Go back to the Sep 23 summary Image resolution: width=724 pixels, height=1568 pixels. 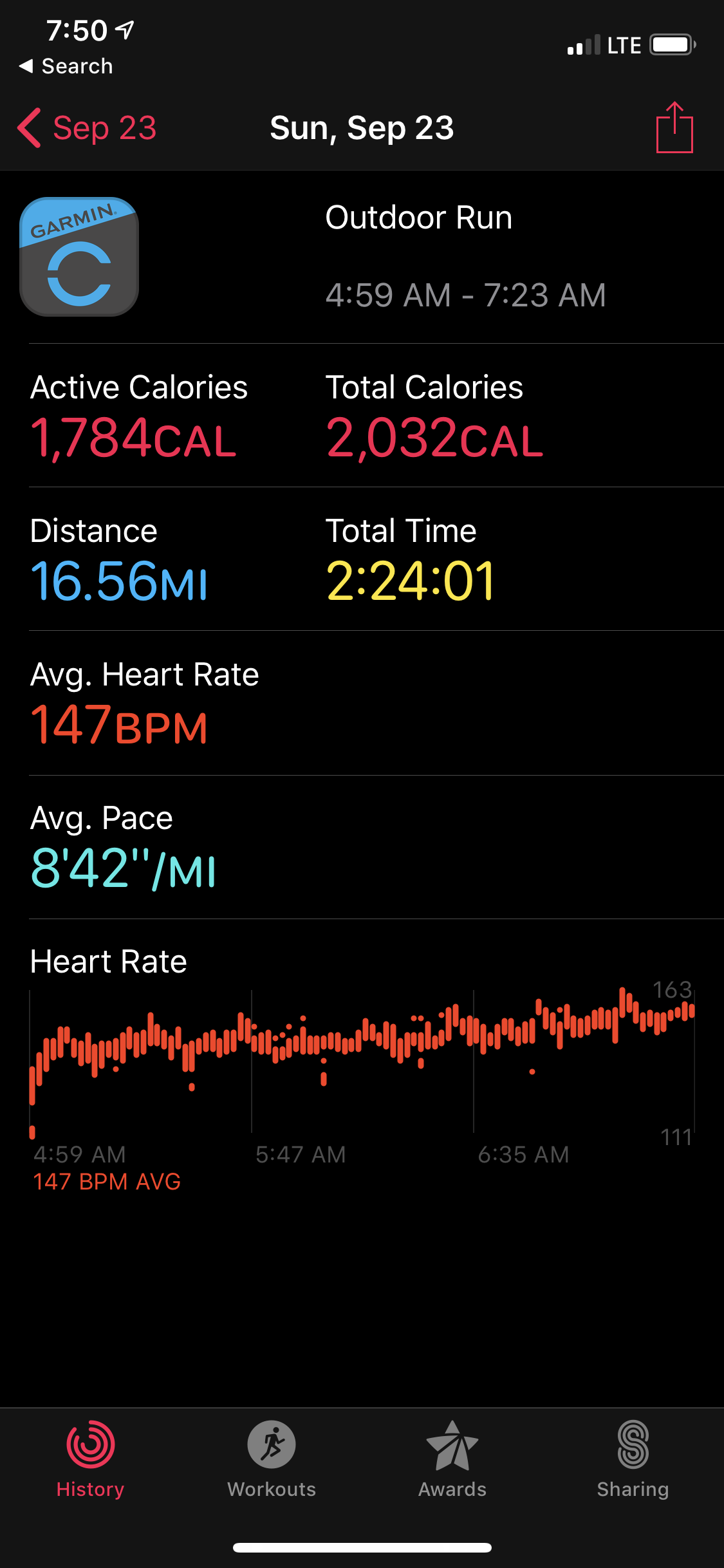coord(87,127)
